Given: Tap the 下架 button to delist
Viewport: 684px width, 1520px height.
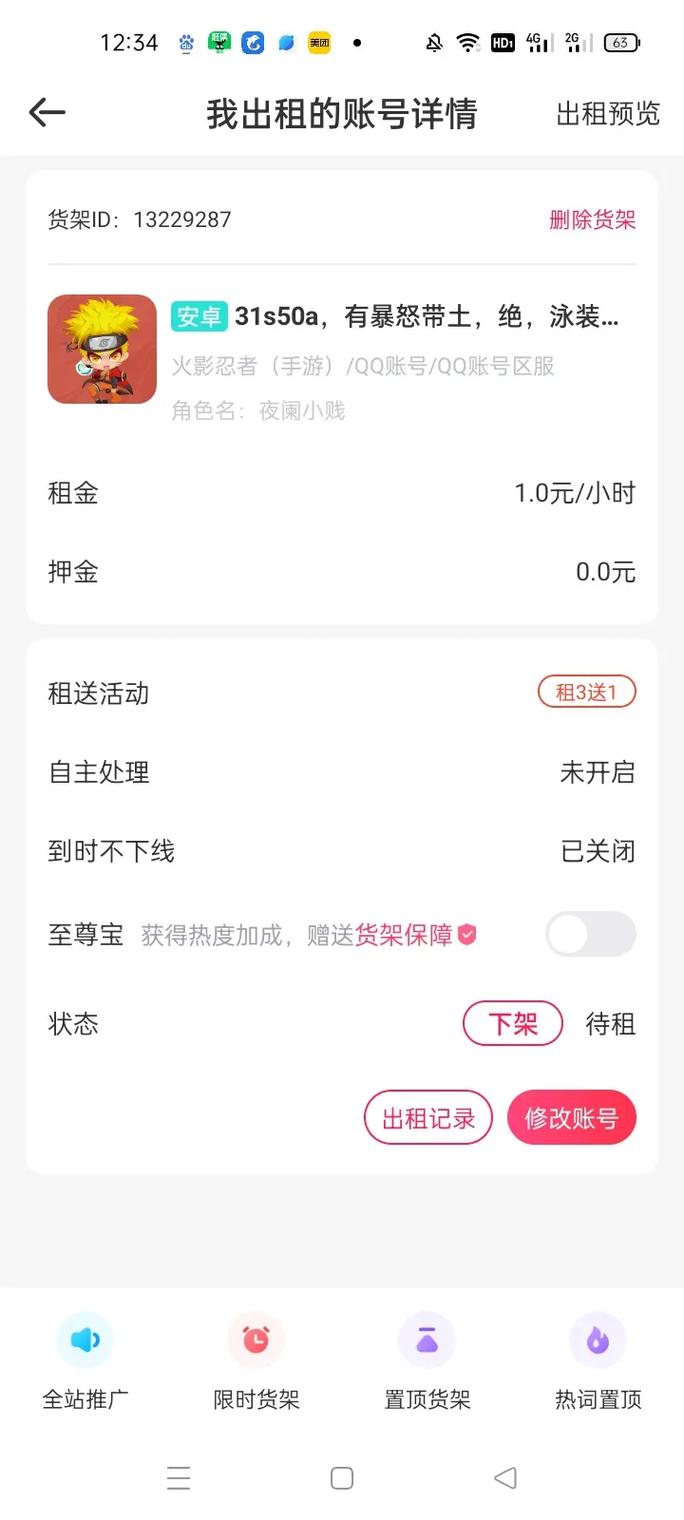Looking at the screenshot, I should (x=512, y=1024).
